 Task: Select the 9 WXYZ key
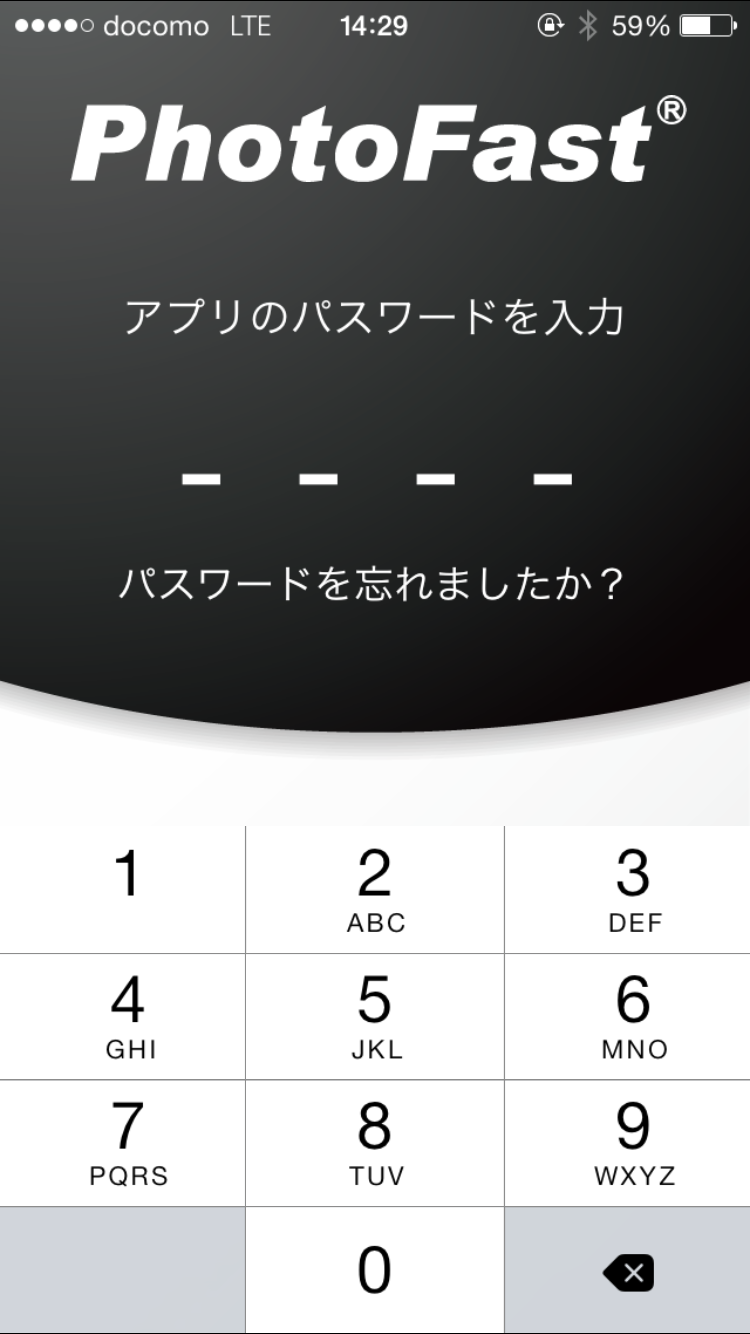coord(628,1143)
